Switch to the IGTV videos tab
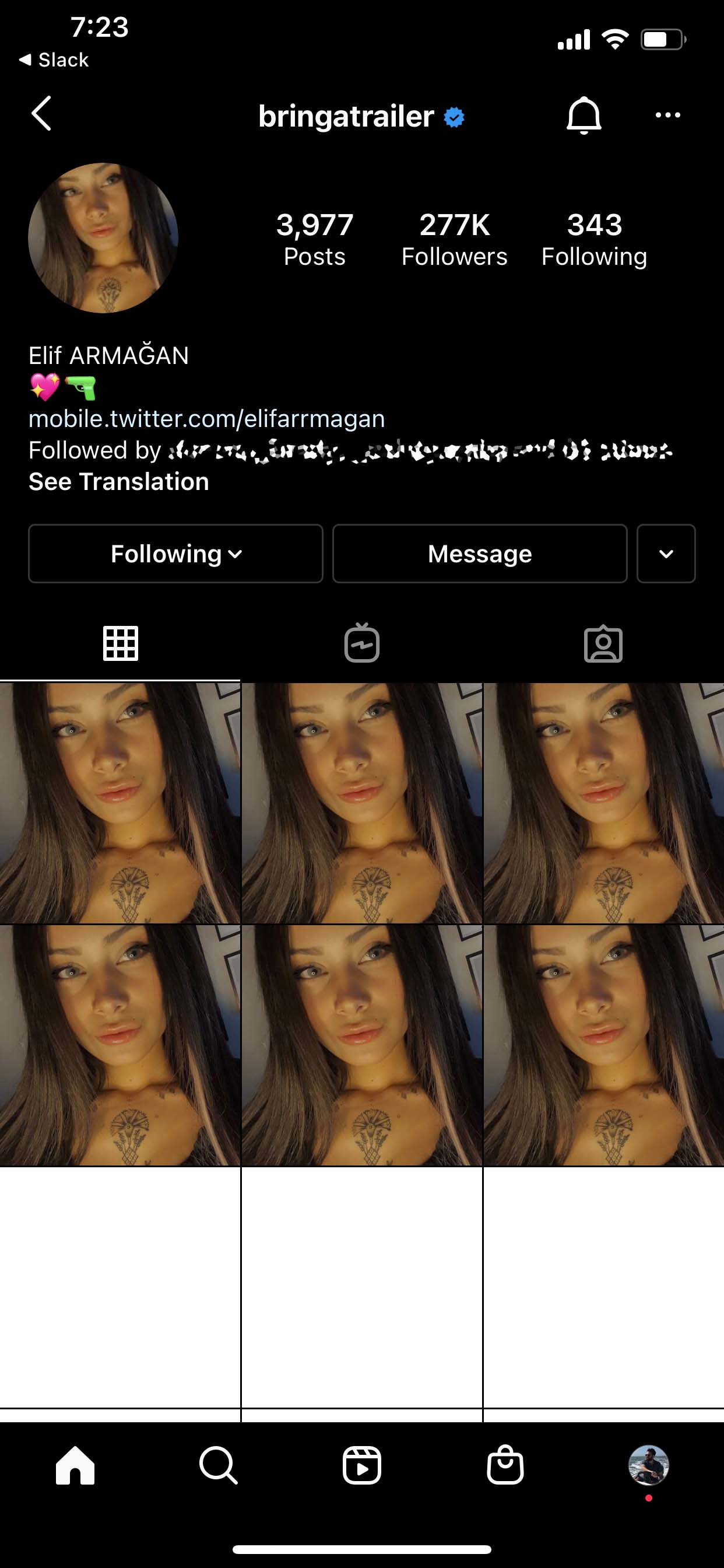The width and height of the screenshot is (724, 1568). [x=362, y=643]
